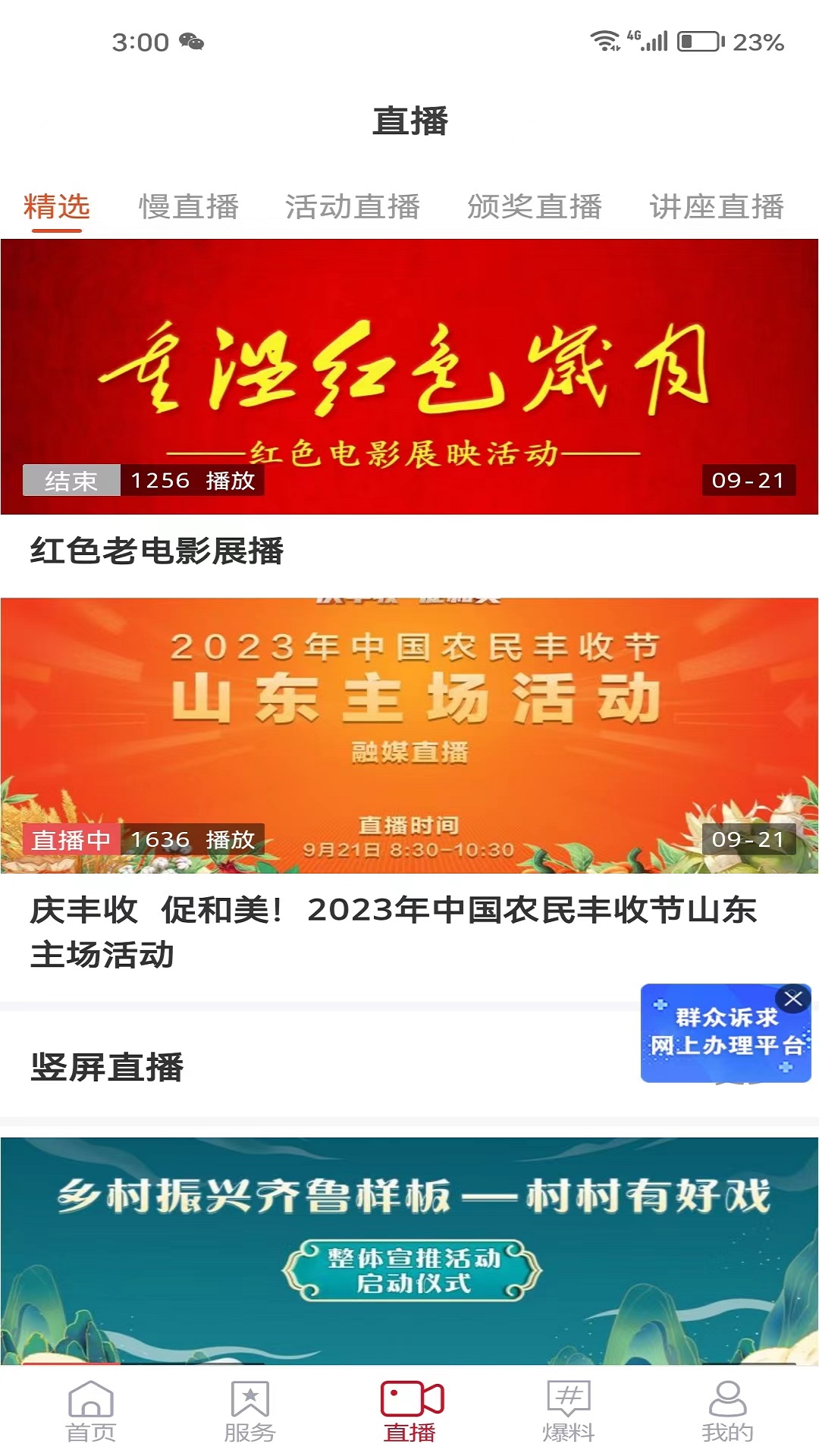Open the 重温红色岁月 banner thumbnail
The width and height of the screenshot is (819, 1456).
coord(409,375)
